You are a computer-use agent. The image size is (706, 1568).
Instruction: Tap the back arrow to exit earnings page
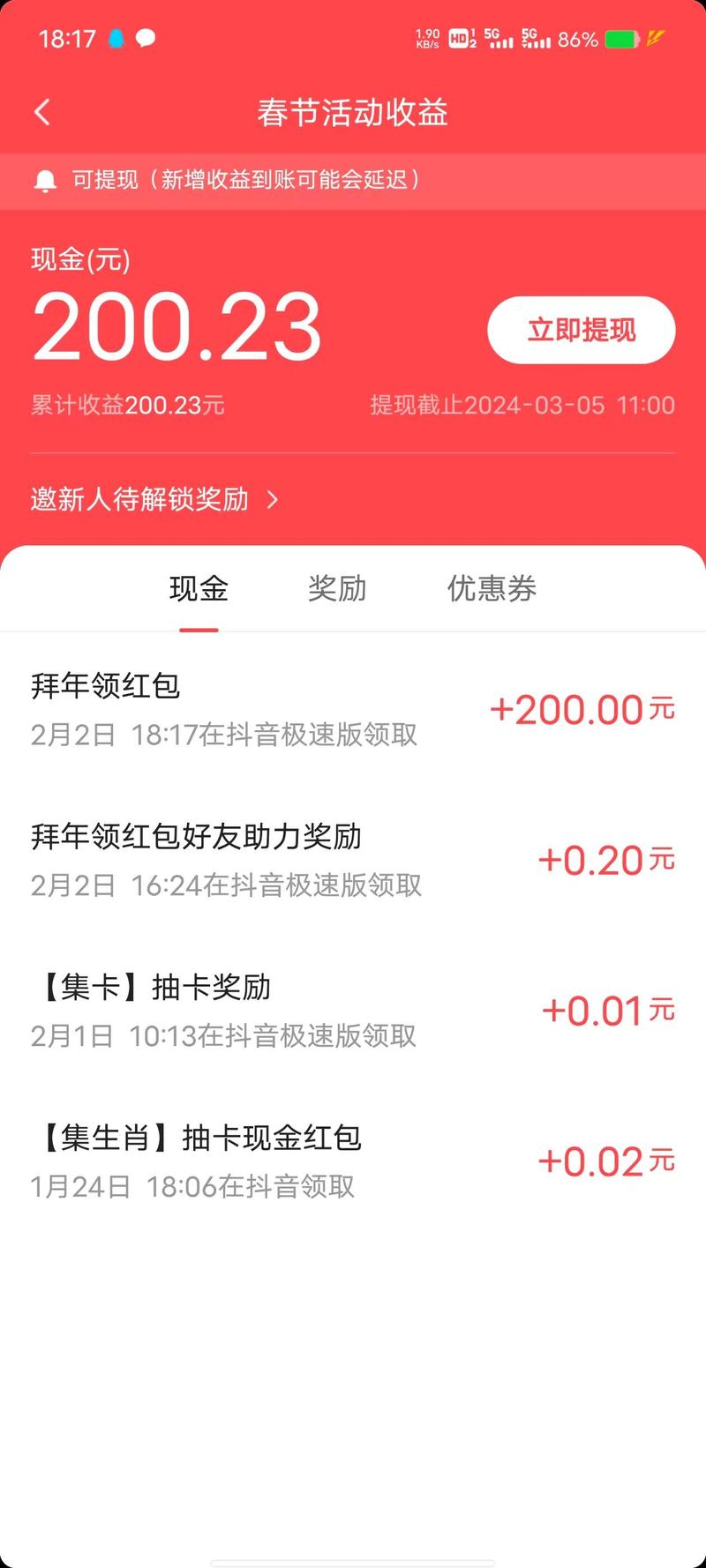pyautogui.click(x=41, y=113)
